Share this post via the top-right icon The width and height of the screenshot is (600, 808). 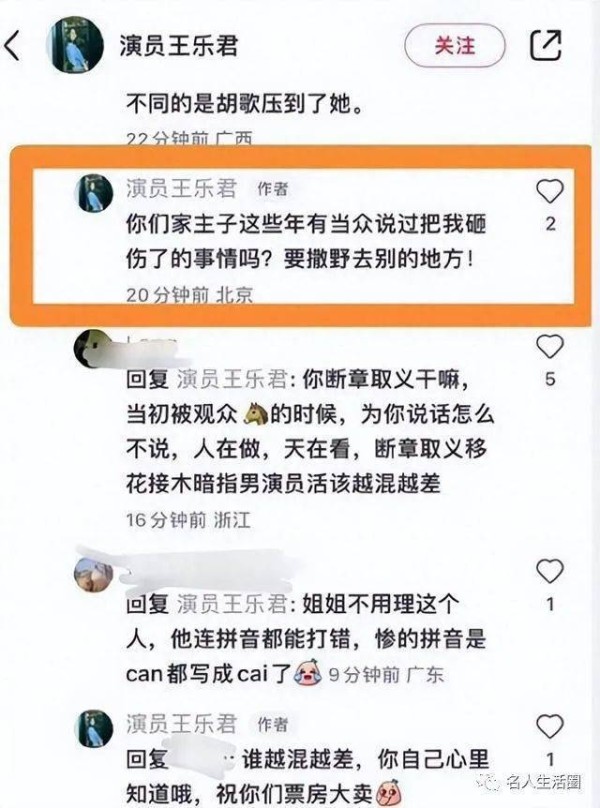545,45
